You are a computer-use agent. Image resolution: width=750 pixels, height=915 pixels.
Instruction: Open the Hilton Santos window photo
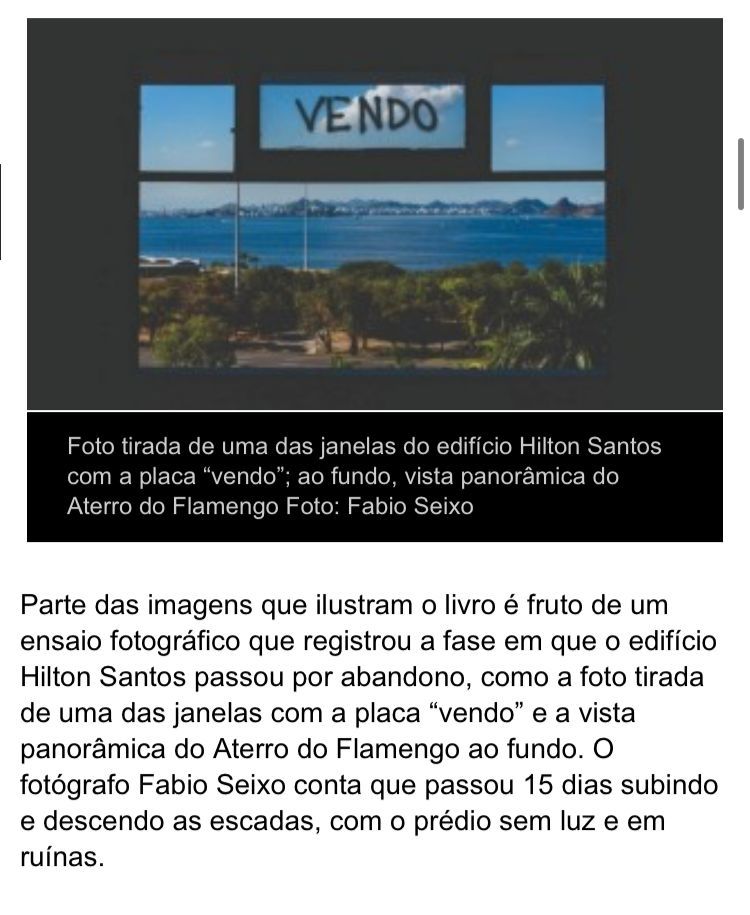[x=374, y=214]
